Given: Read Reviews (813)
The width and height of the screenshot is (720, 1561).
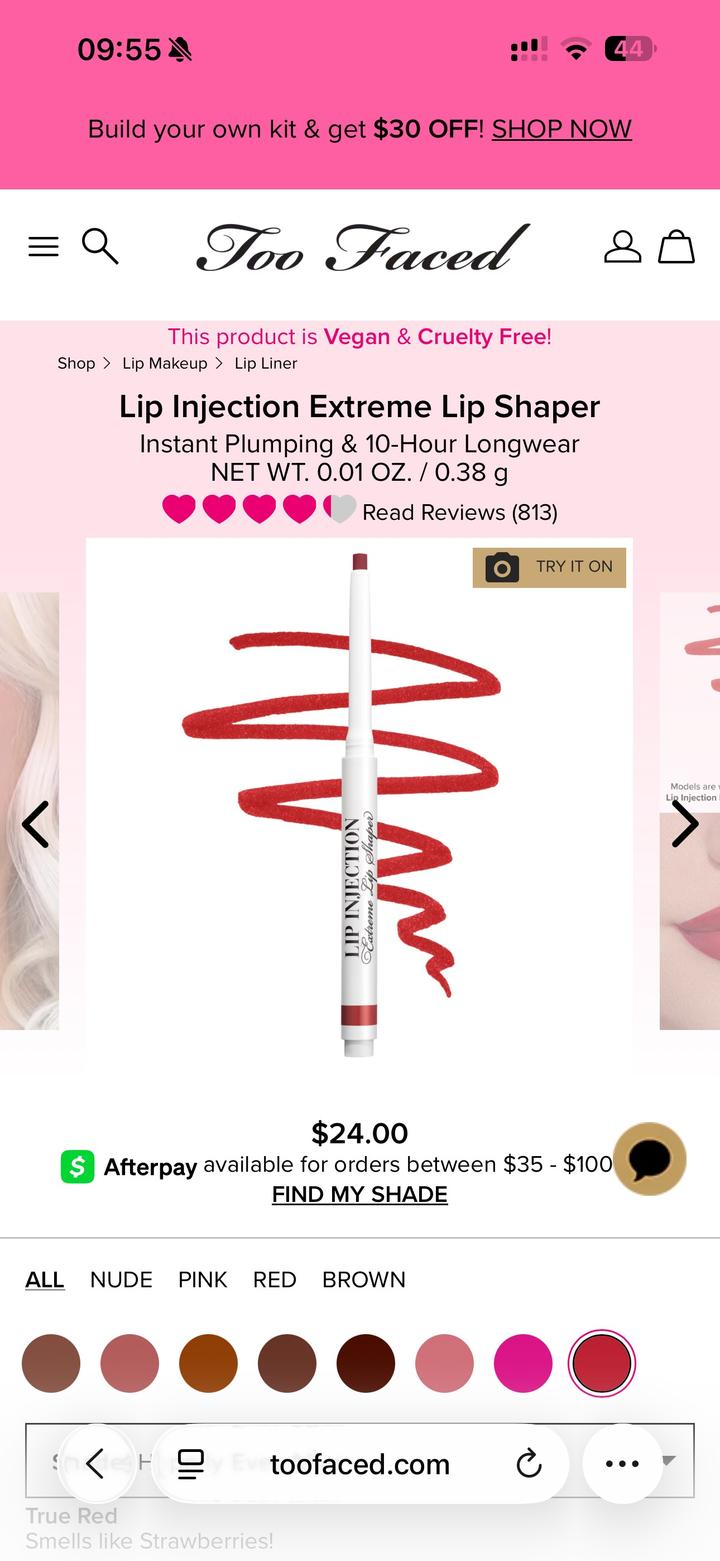Looking at the screenshot, I should click(x=459, y=512).
